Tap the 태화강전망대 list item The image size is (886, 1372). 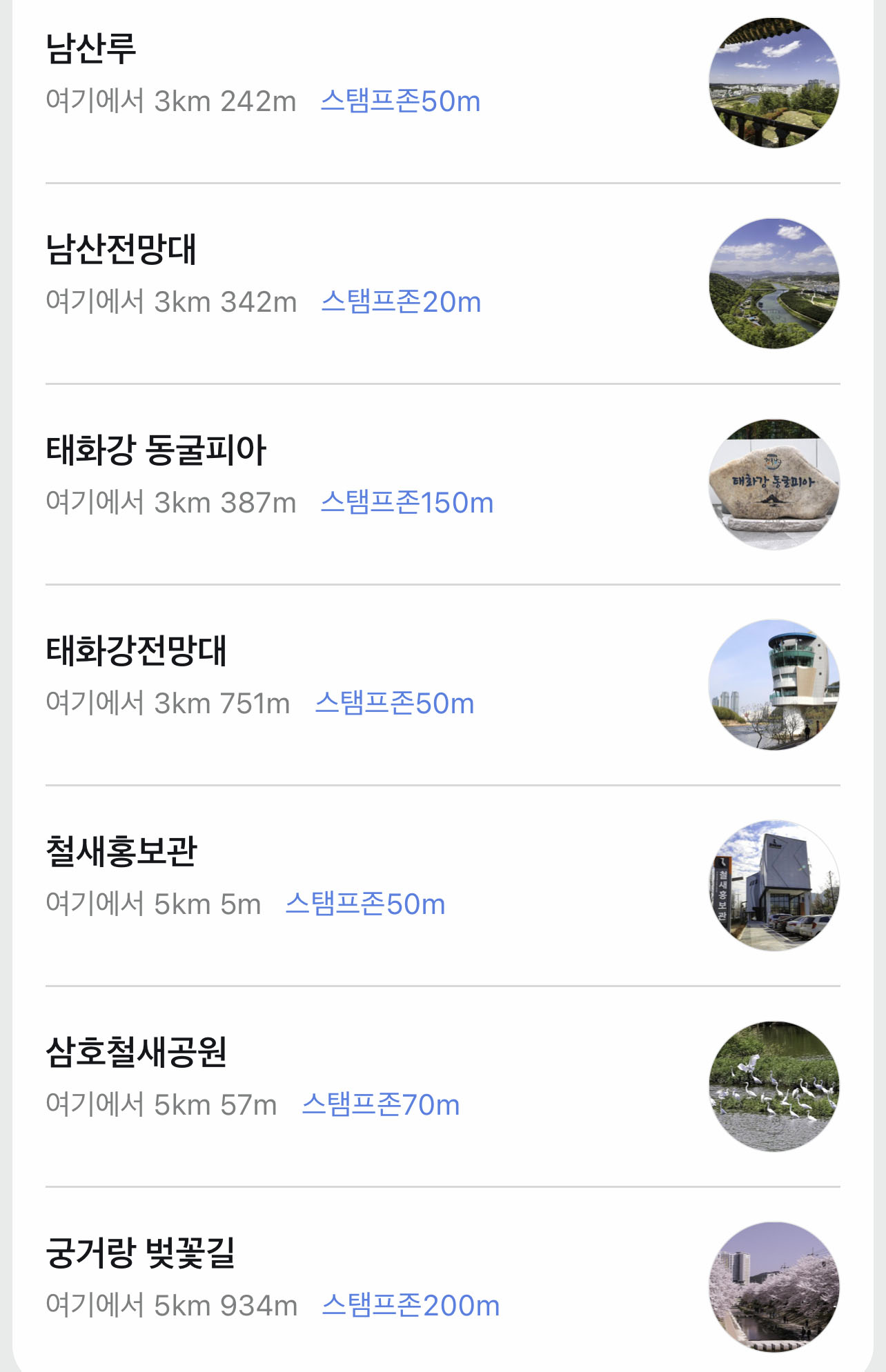pyautogui.click(x=136, y=651)
